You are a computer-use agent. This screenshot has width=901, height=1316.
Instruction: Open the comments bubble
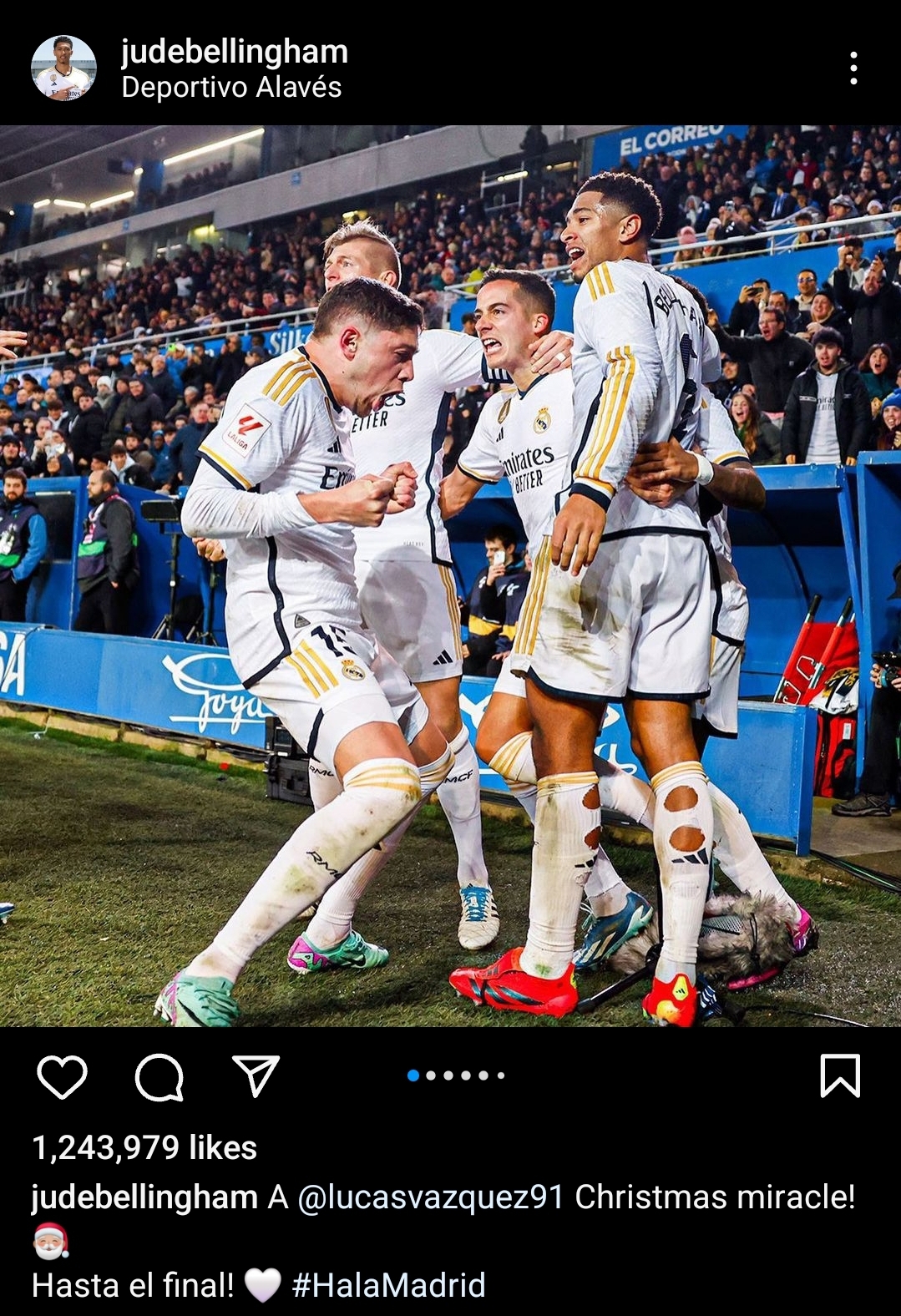tap(159, 1076)
